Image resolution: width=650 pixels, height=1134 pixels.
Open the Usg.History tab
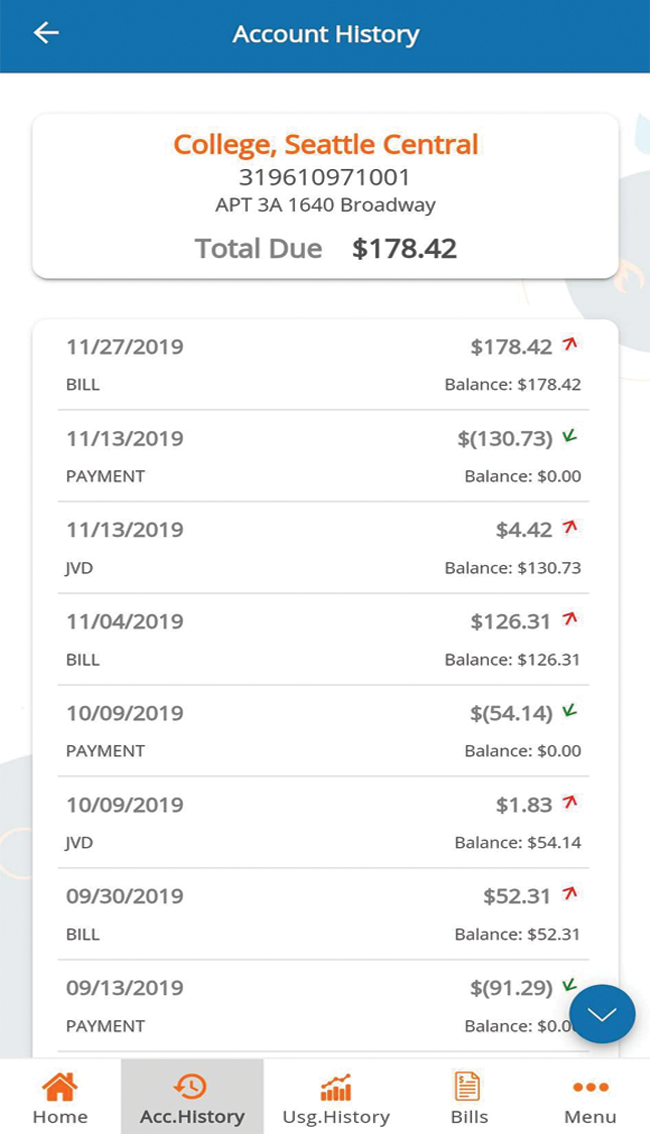[335, 1096]
